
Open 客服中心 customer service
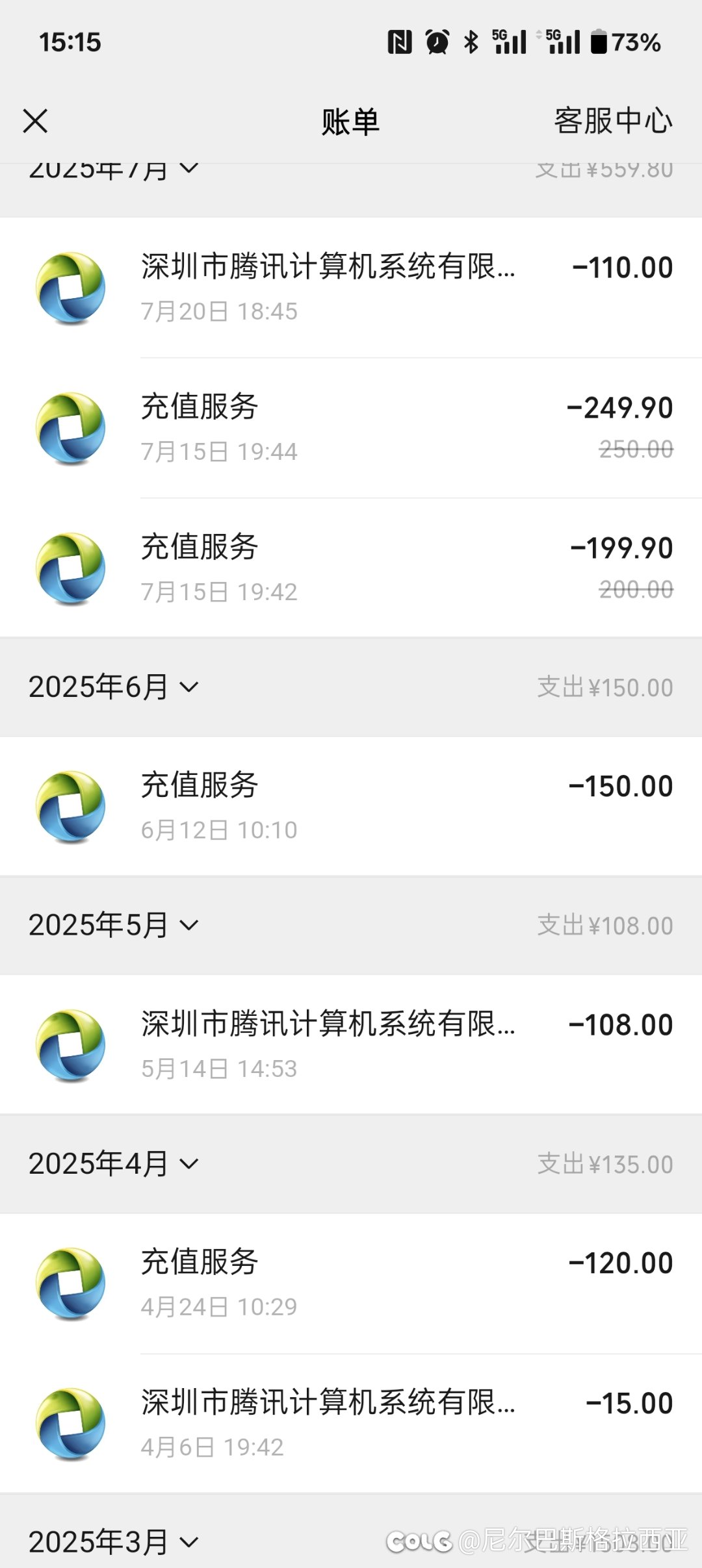click(613, 121)
